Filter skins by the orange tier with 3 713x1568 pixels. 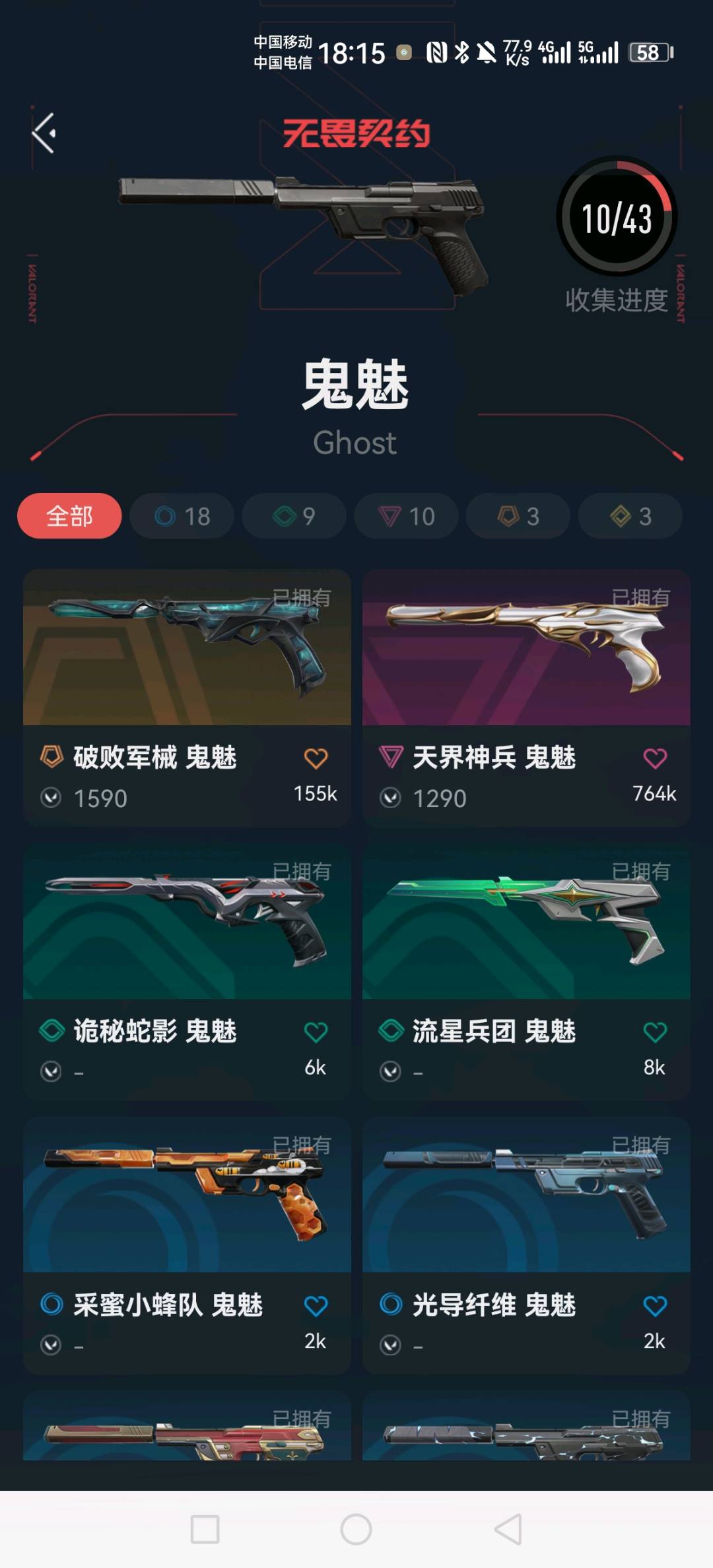tap(518, 515)
